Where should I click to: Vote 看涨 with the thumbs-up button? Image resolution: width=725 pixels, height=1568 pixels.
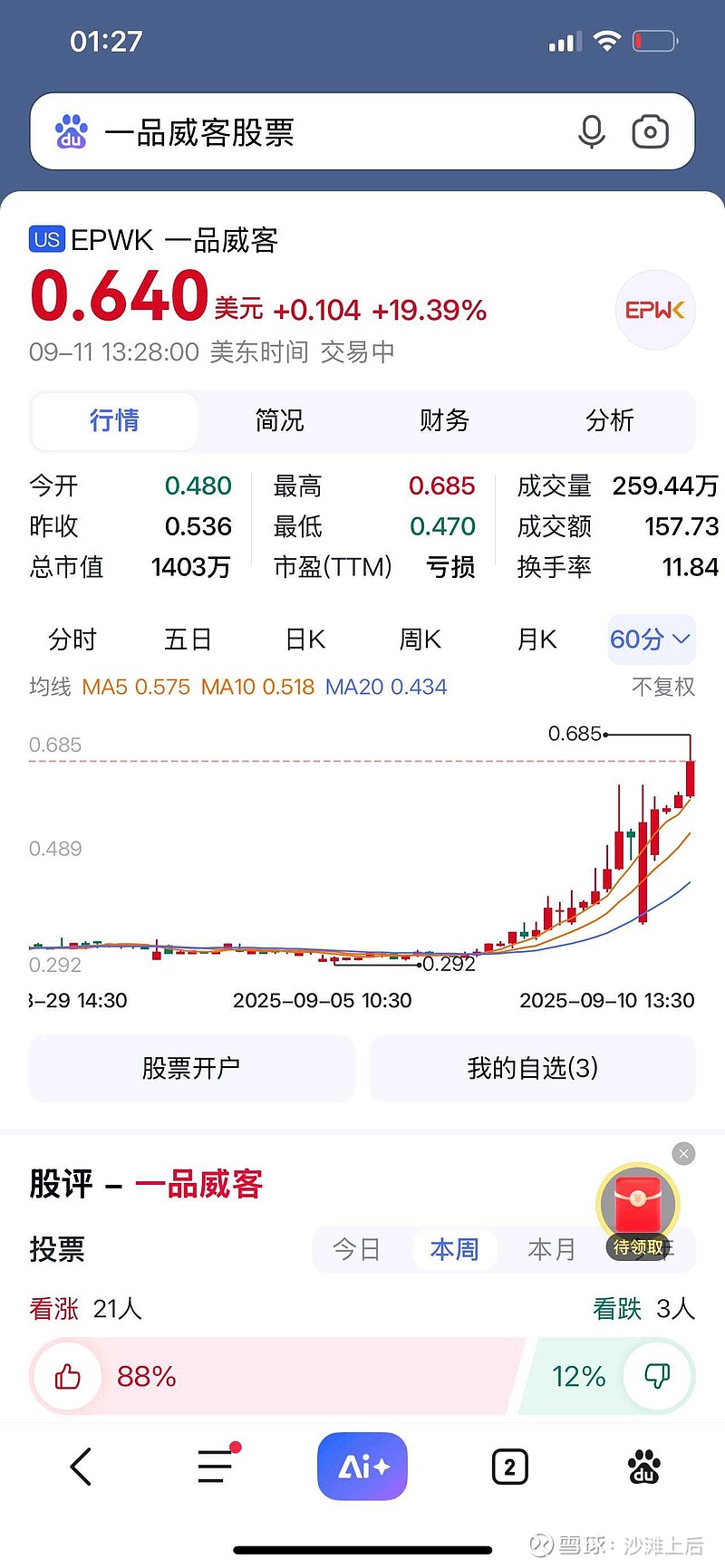coord(68,1377)
